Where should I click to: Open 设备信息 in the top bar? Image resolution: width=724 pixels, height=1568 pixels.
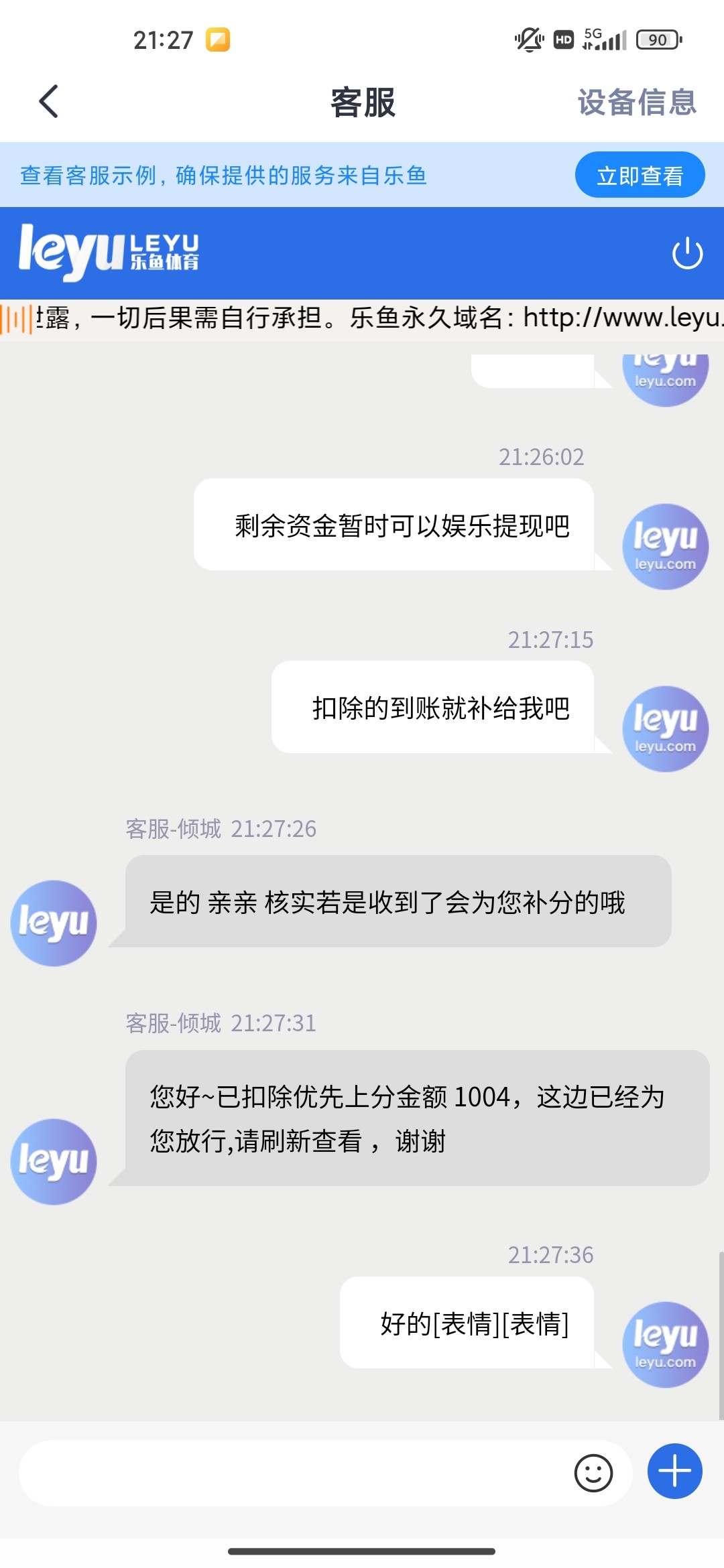tap(637, 103)
